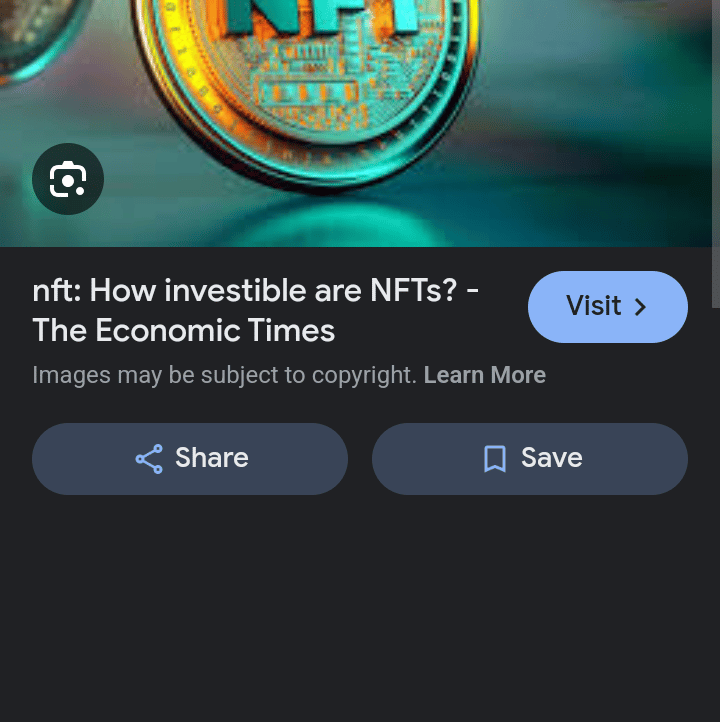The image size is (720, 722).
Task: Save image to collections
Action: [530, 458]
